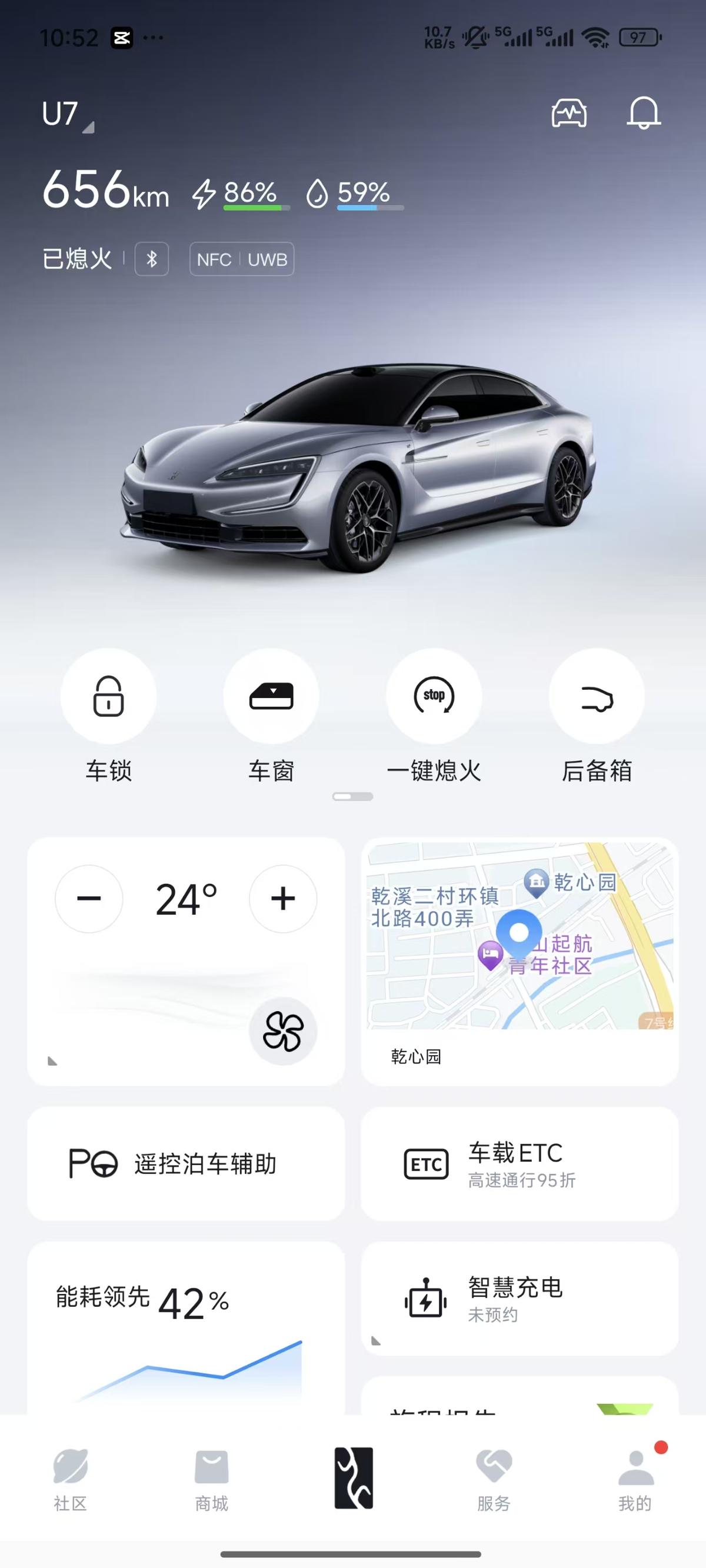Go to the 我的 profile tab

coord(635,1480)
